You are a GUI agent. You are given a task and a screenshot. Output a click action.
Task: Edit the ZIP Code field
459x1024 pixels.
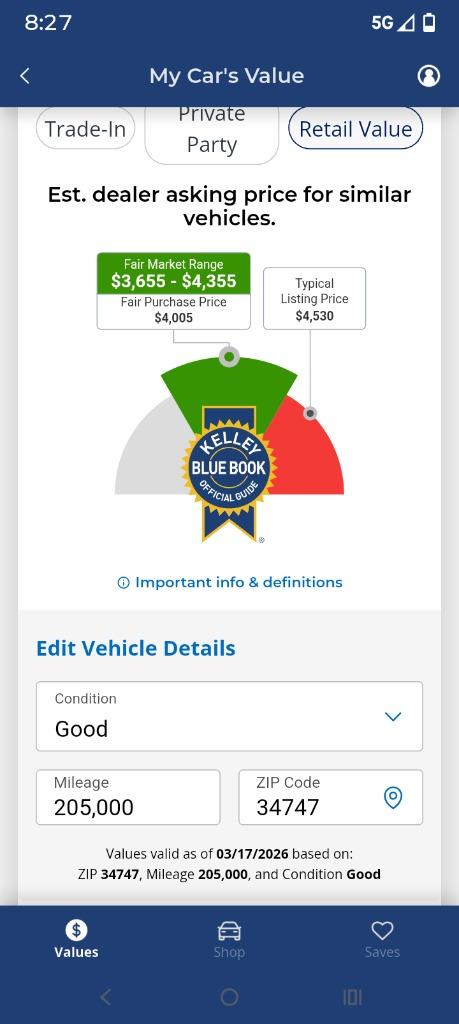(330, 797)
